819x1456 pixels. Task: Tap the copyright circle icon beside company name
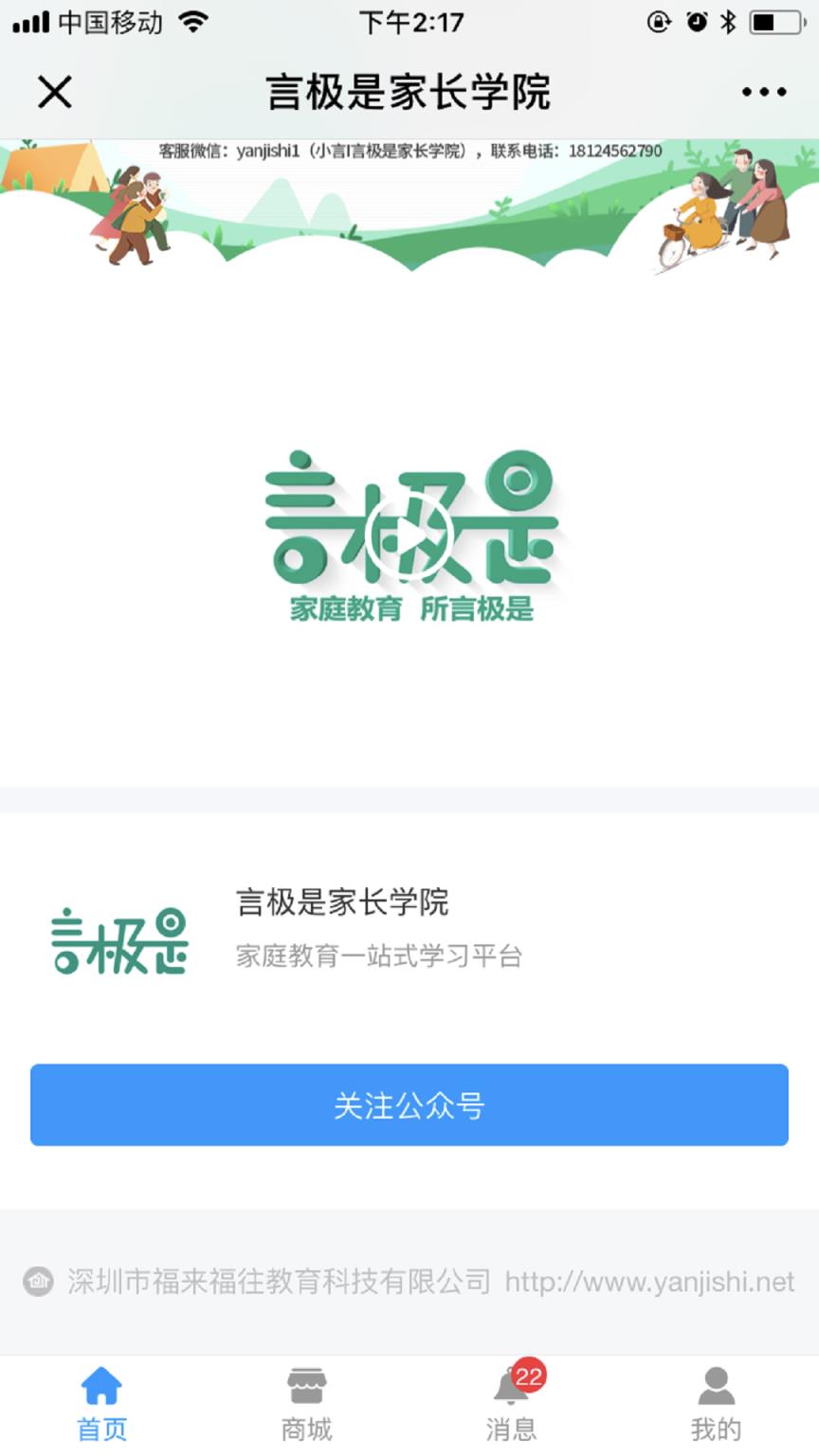38,1282
